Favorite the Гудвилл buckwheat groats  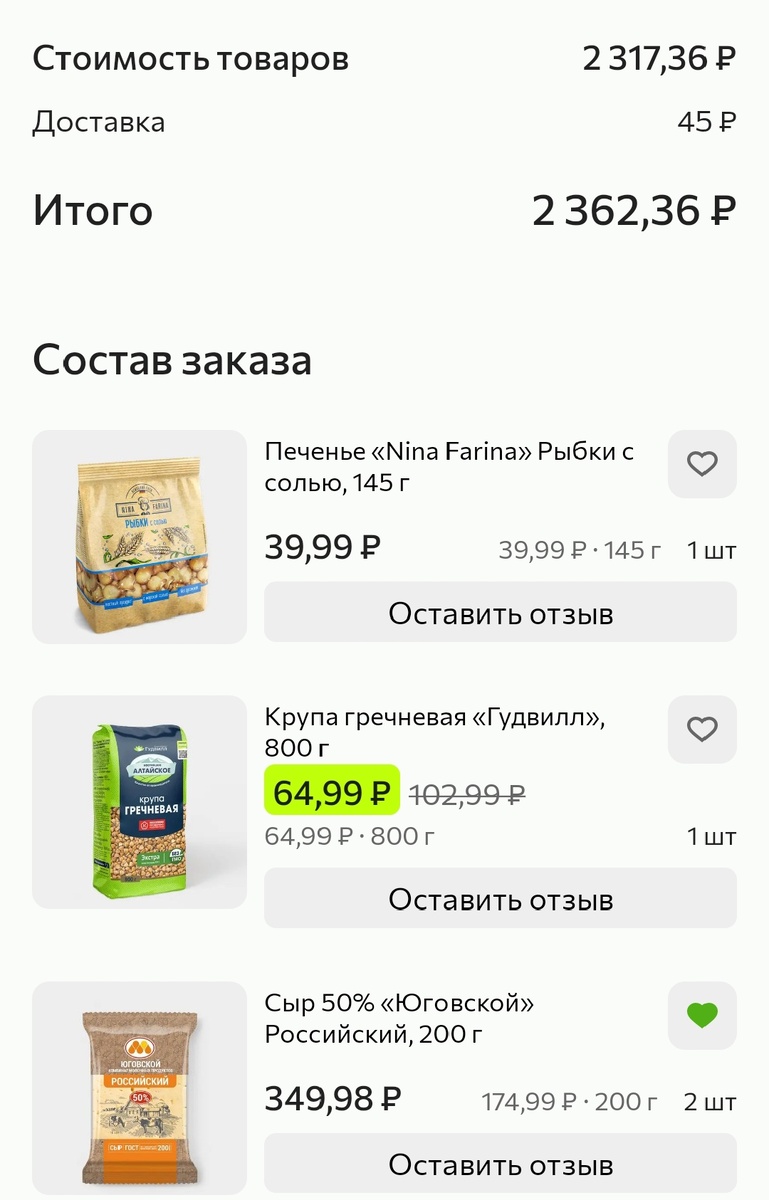pos(702,729)
